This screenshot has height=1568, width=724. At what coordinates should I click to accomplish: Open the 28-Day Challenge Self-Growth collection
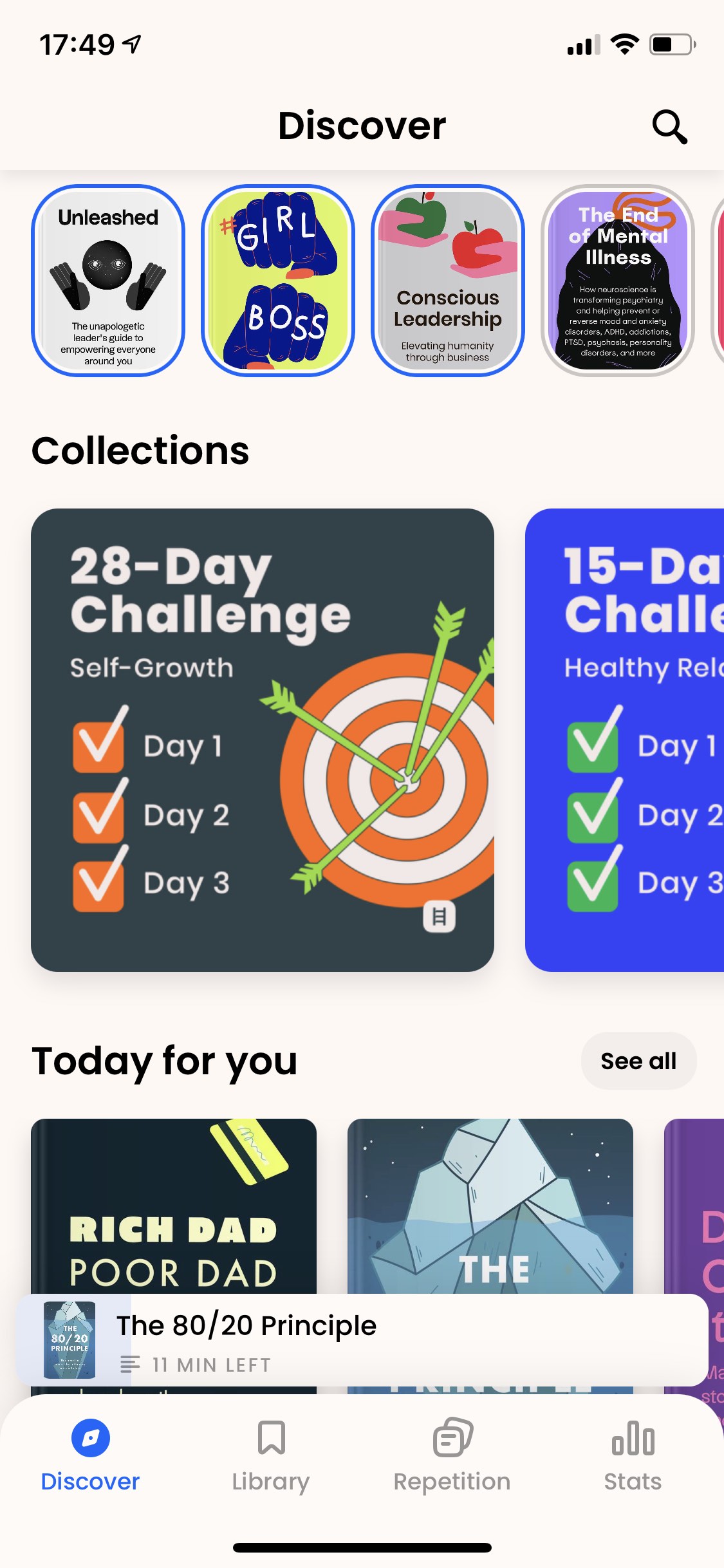[263, 740]
